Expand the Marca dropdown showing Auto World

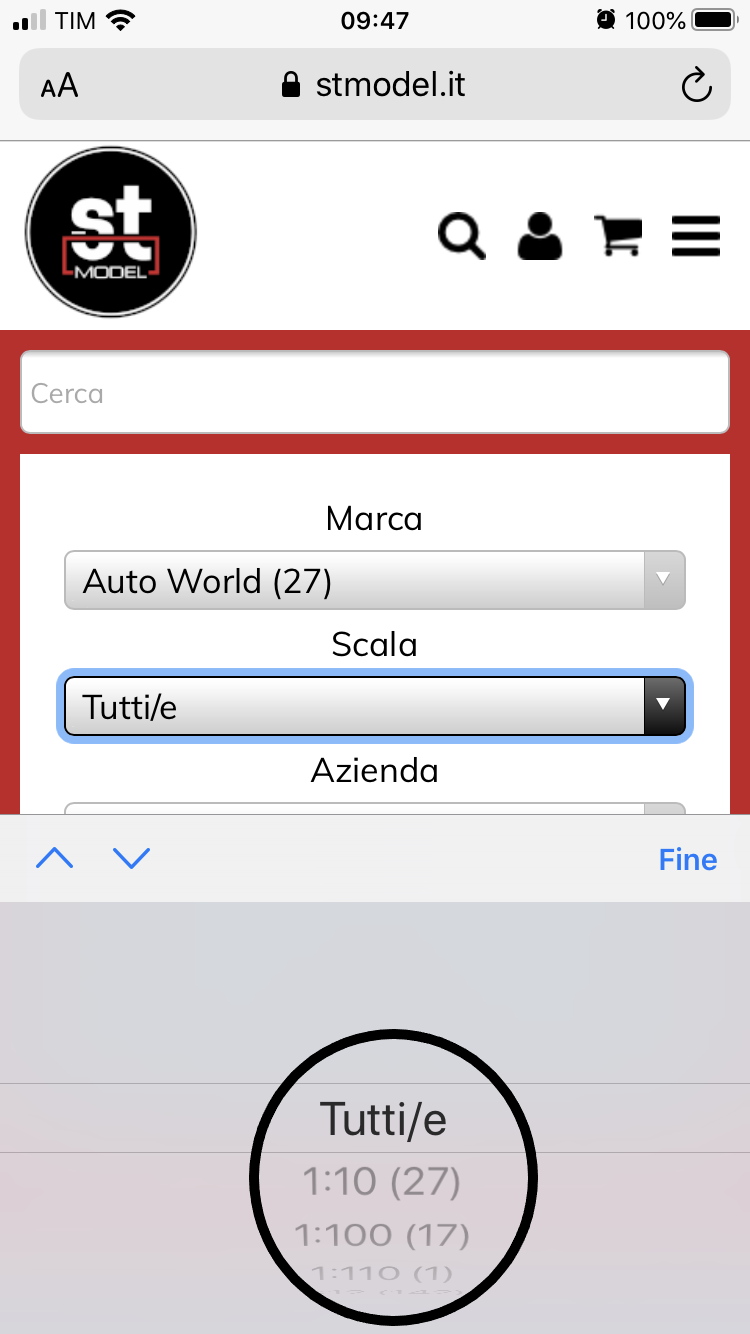tap(375, 580)
